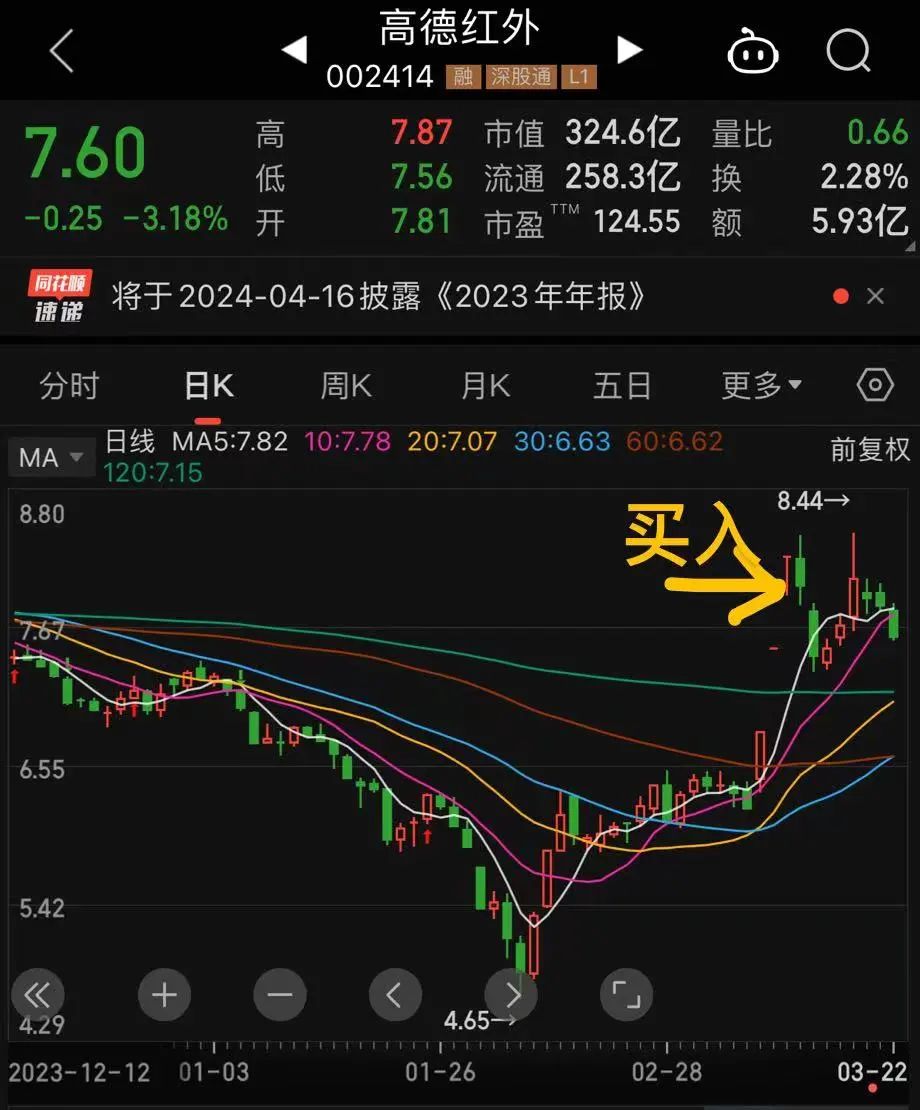920x1110 pixels.
Task: Zoom in the K-line chart
Action: (x=164, y=995)
